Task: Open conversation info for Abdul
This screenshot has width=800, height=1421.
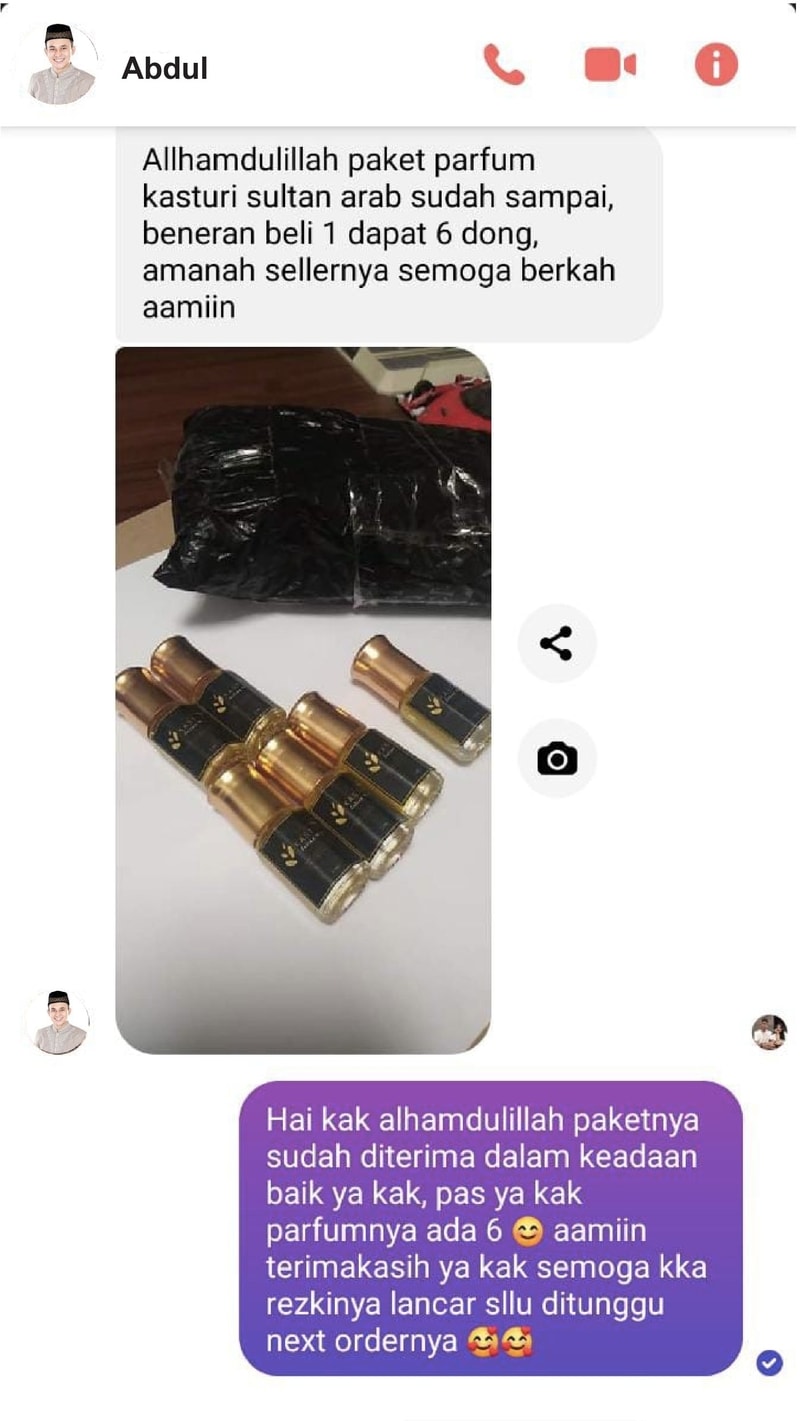Action: [716, 65]
